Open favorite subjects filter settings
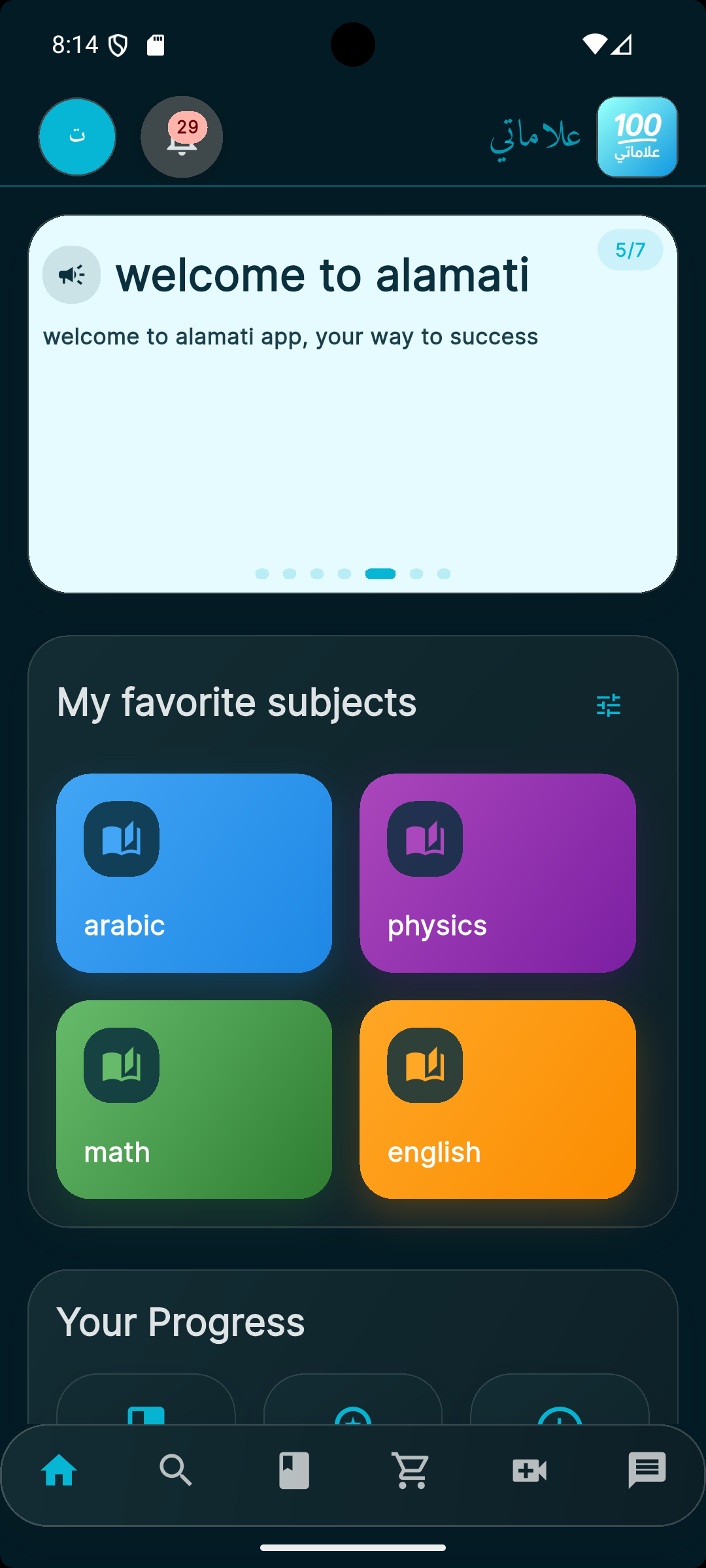 point(609,705)
